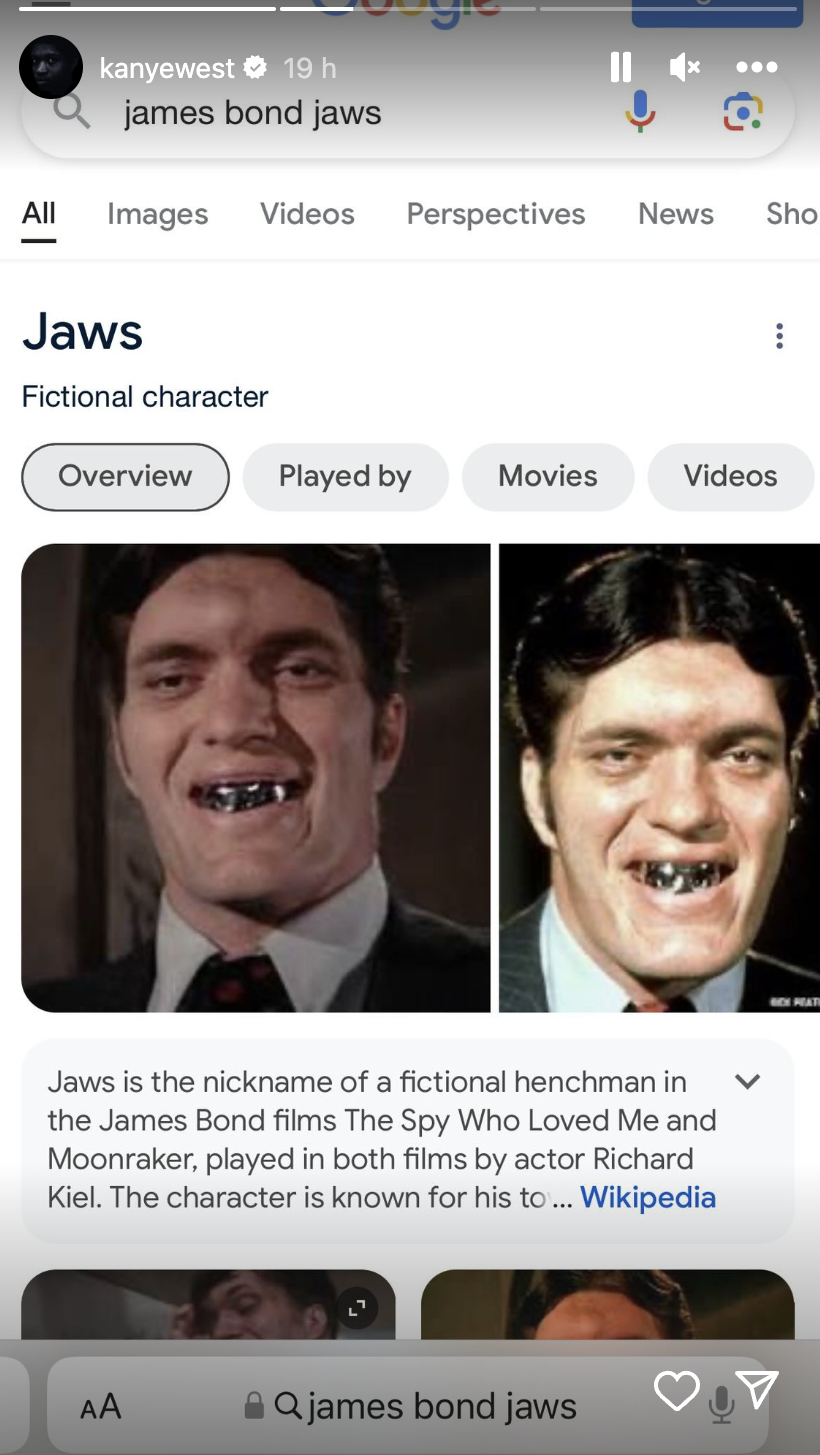Share the story via paper plane icon

click(756, 1391)
